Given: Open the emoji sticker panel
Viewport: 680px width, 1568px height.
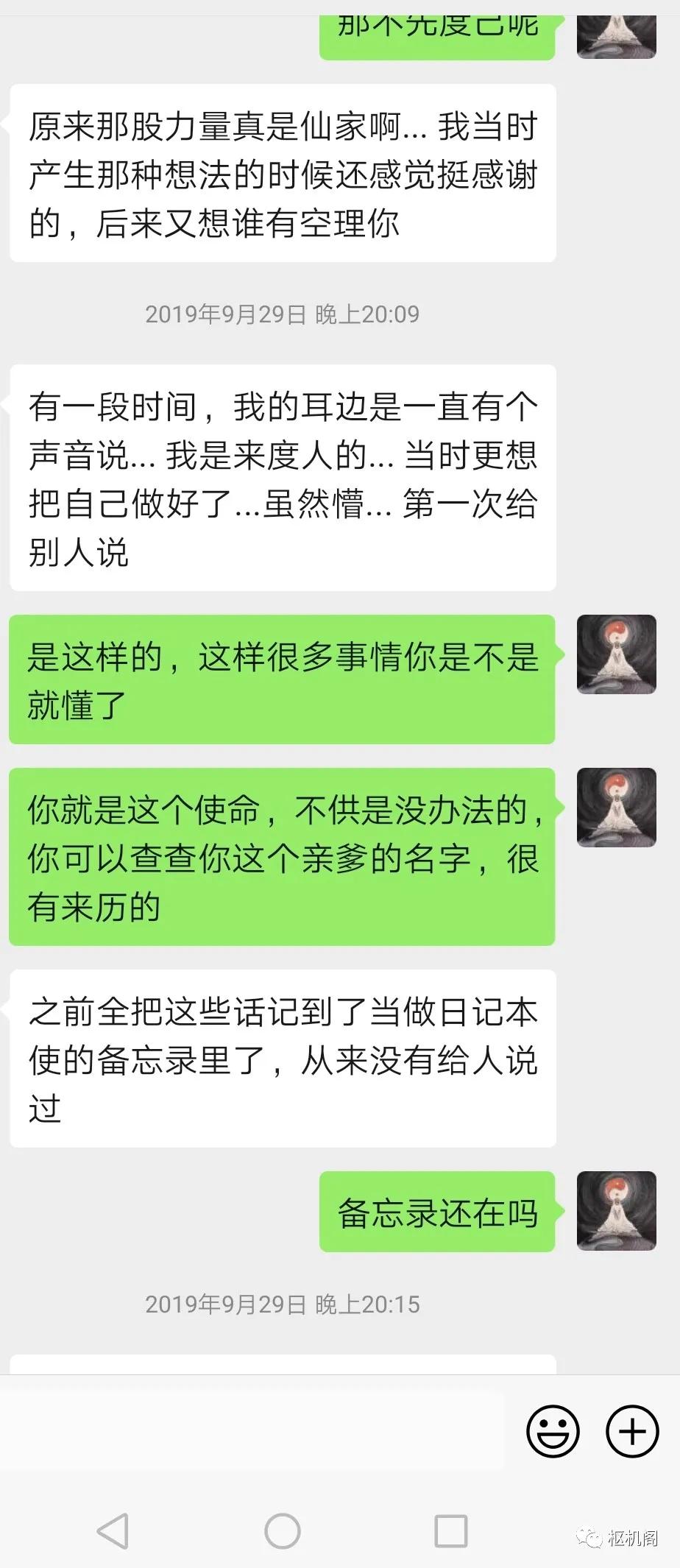Looking at the screenshot, I should tap(553, 1432).
